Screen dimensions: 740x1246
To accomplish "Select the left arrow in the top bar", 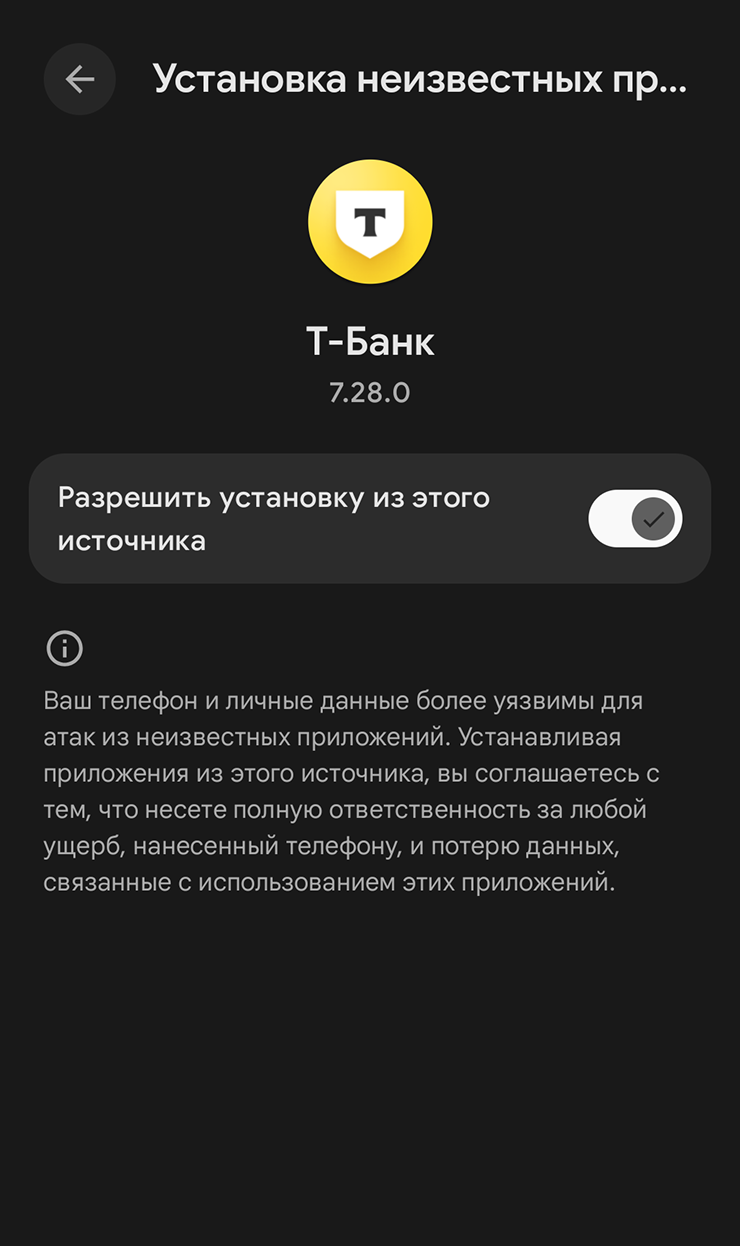I will click(80, 79).
